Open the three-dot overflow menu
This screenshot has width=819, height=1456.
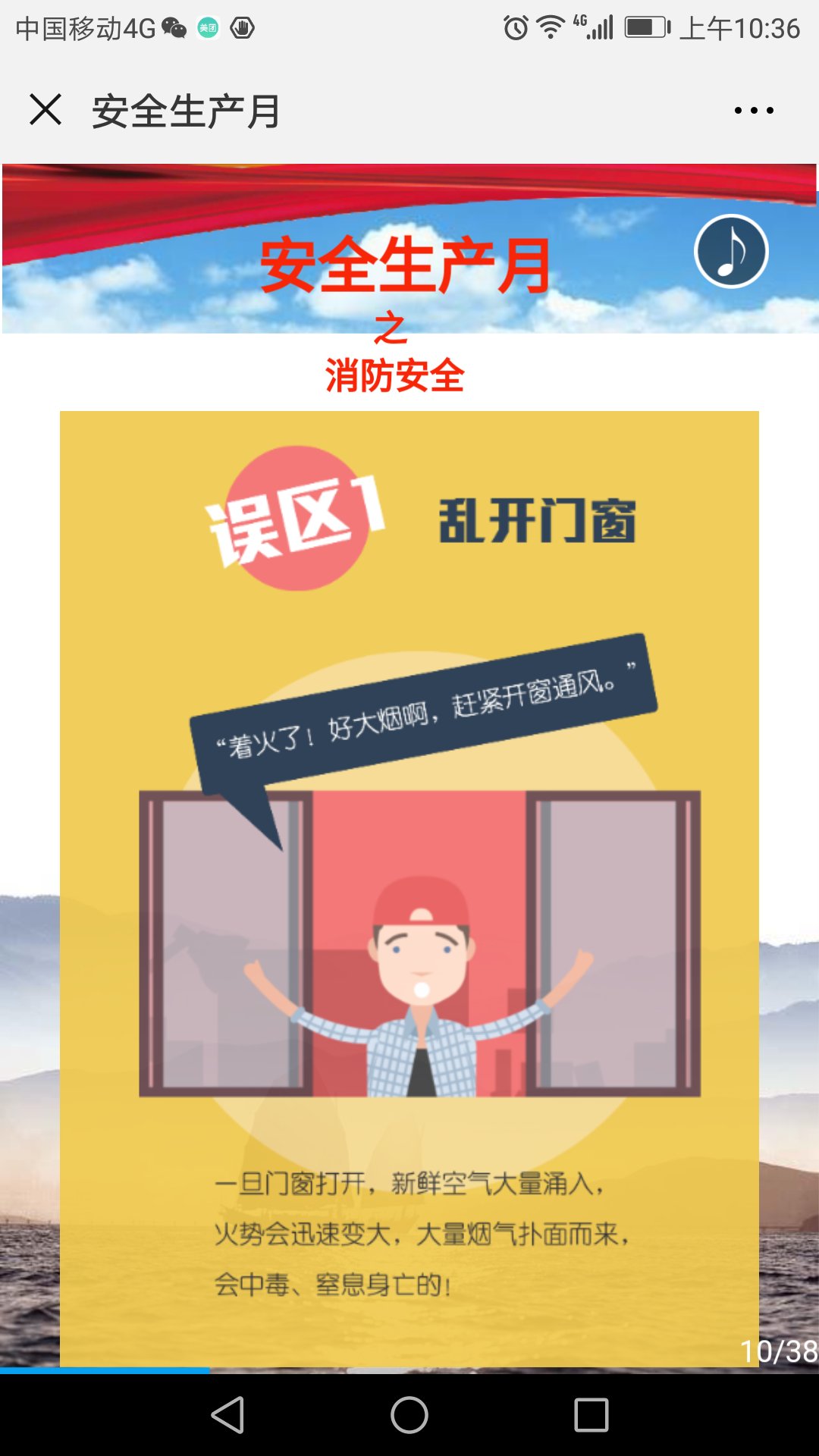[754, 111]
